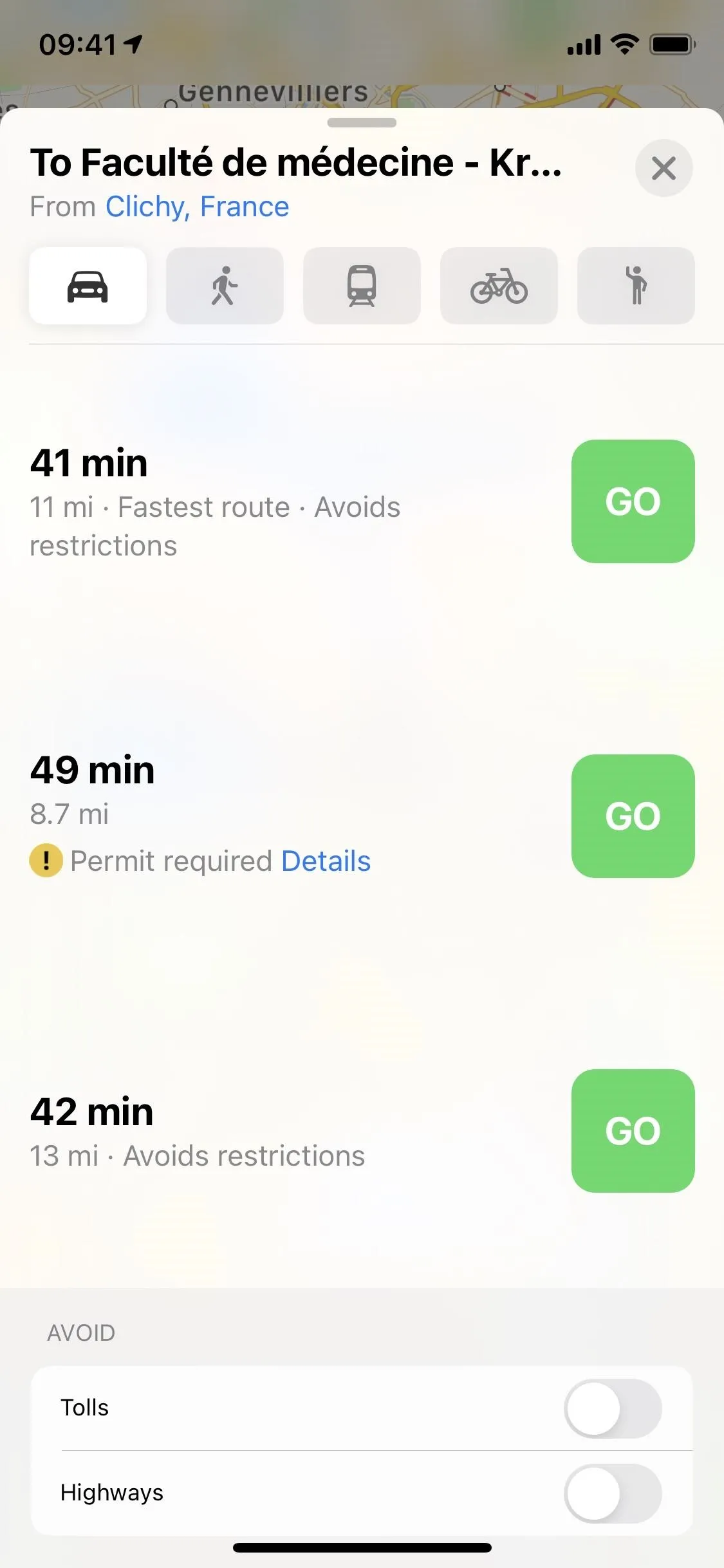This screenshot has width=724, height=1568.
Task: Enable avoiding Tolls
Action: coord(613,1408)
